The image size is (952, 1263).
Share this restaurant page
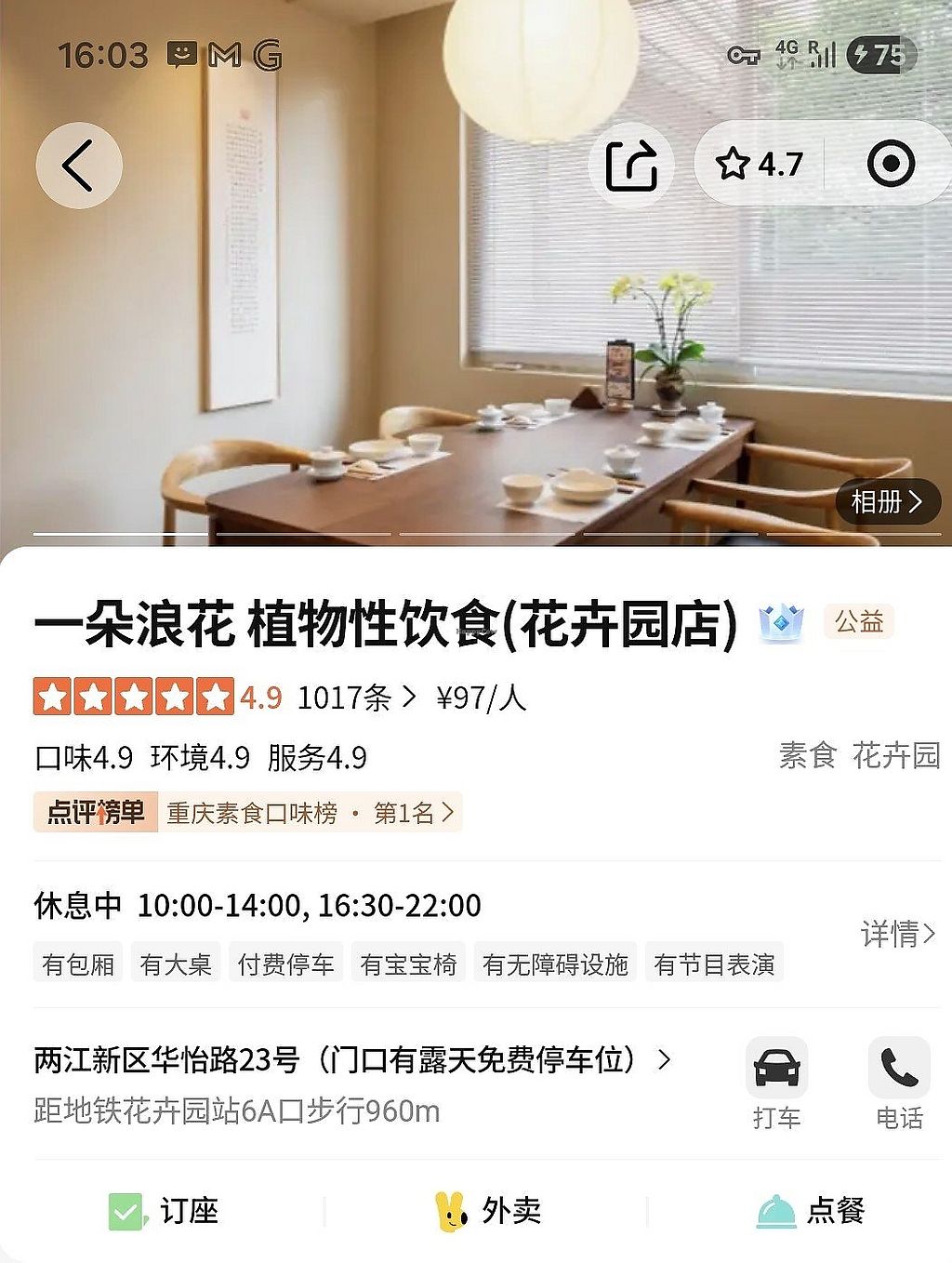coord(631,166)
